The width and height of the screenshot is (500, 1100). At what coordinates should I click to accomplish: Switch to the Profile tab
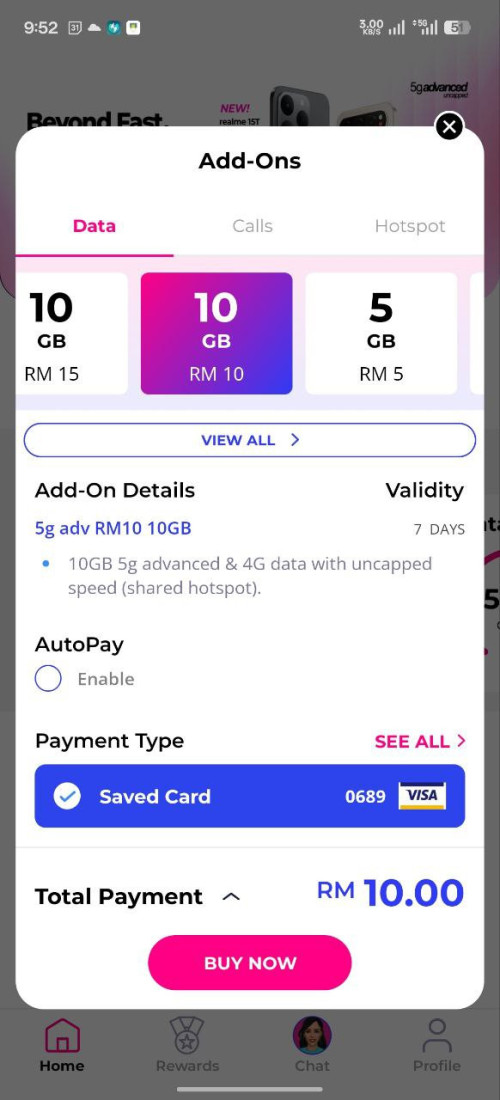coord(437,1045)
